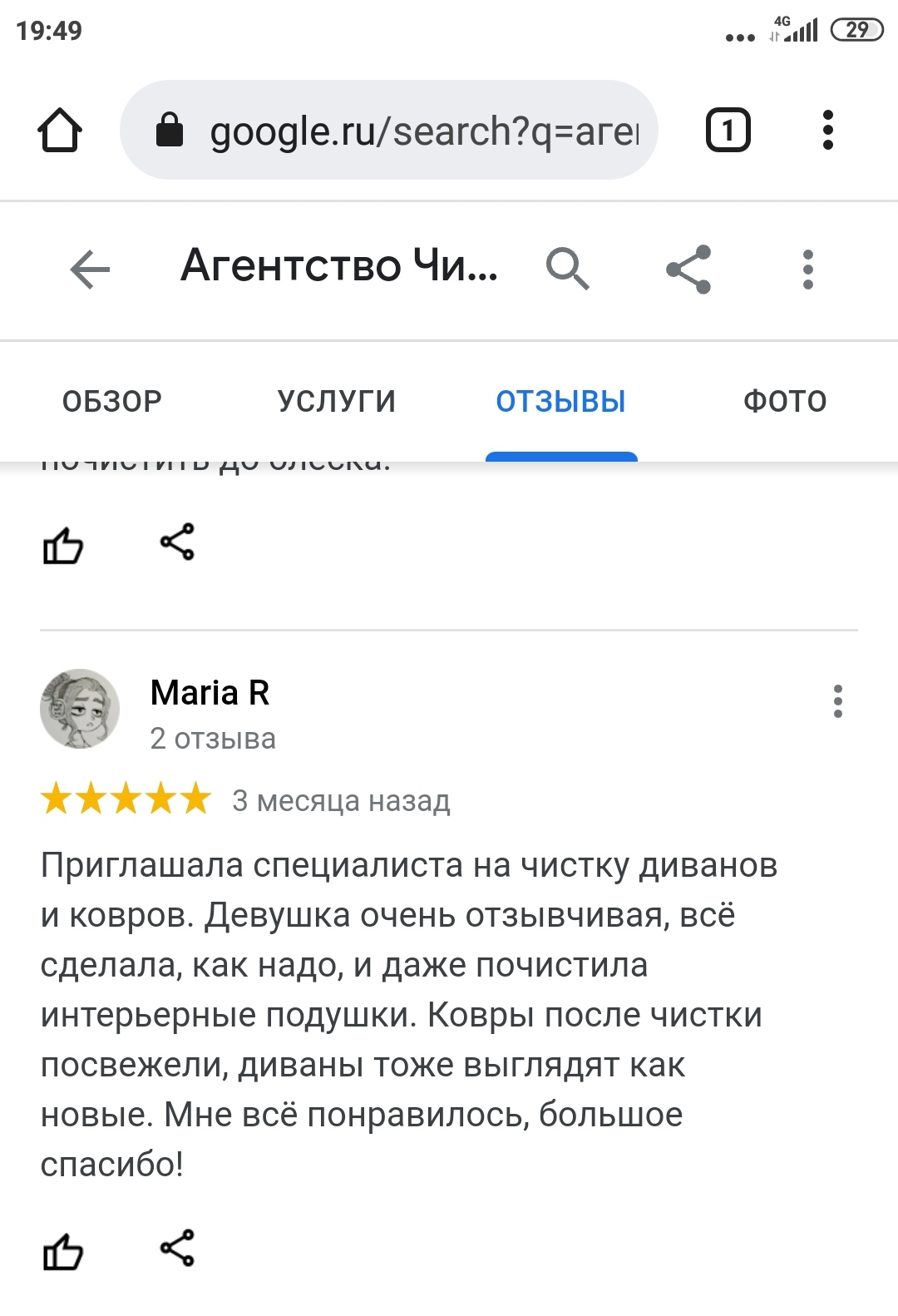Open the agency listing options menu
Screen dimensions: 898x1316
pos(807,270)
